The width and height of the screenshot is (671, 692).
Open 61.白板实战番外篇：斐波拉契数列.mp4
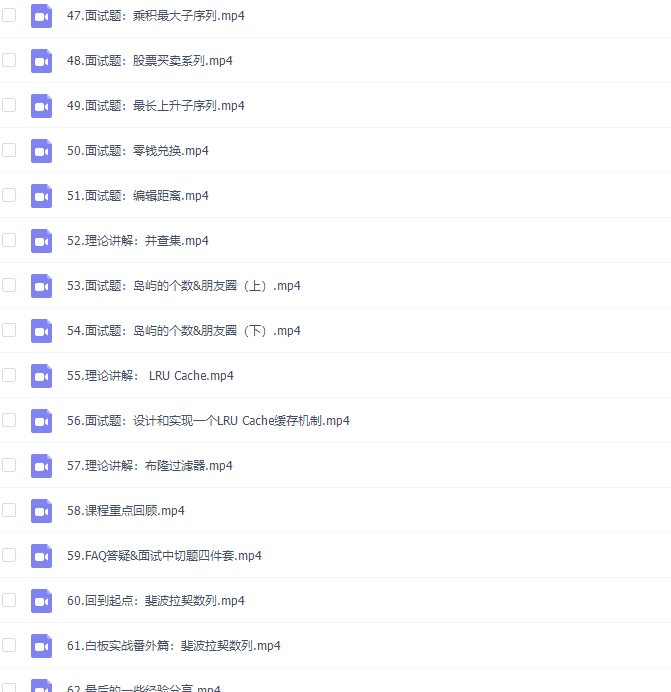173,646
